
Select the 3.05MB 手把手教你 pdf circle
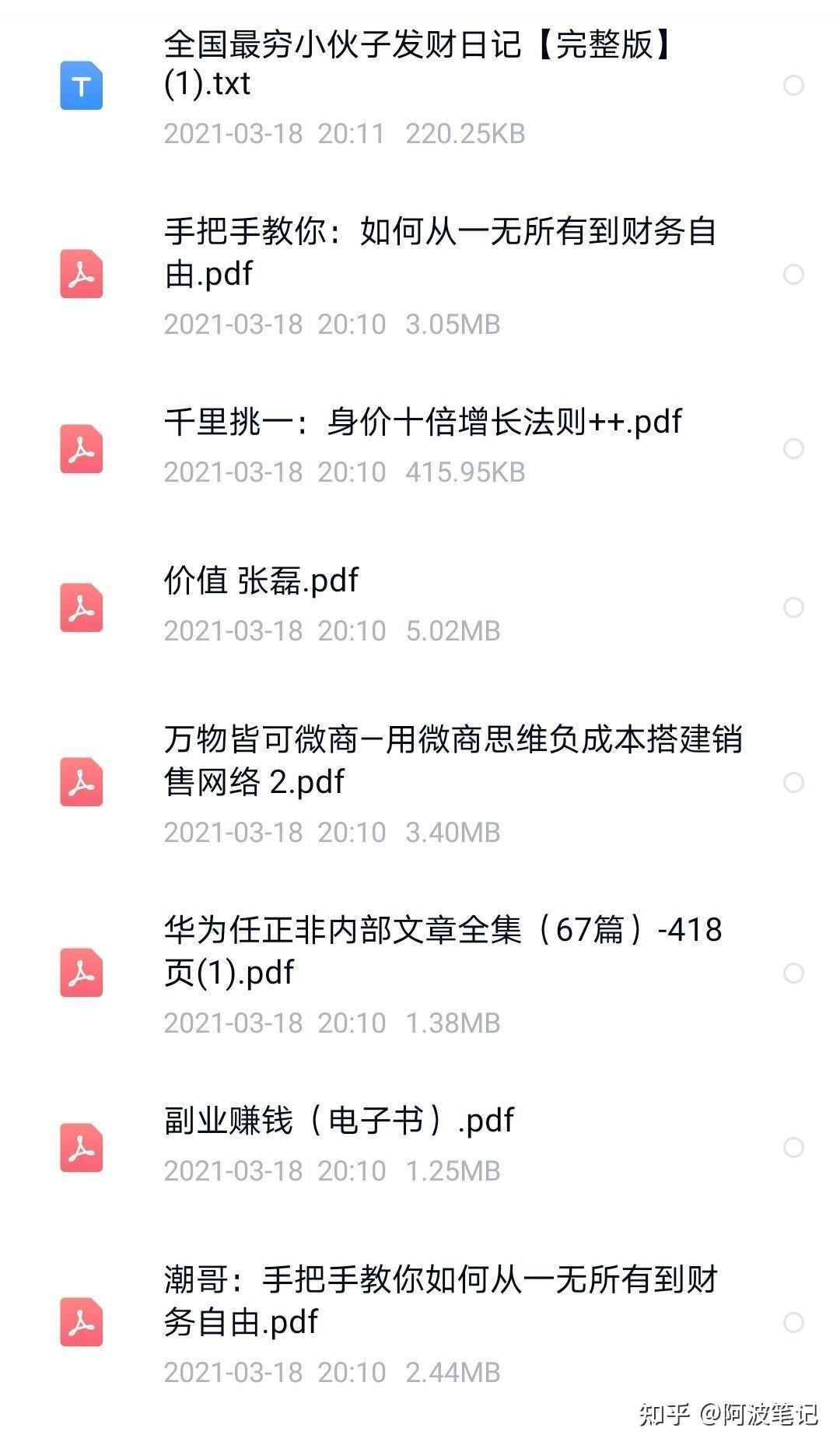pyautogui.click(x=793, y=274)
